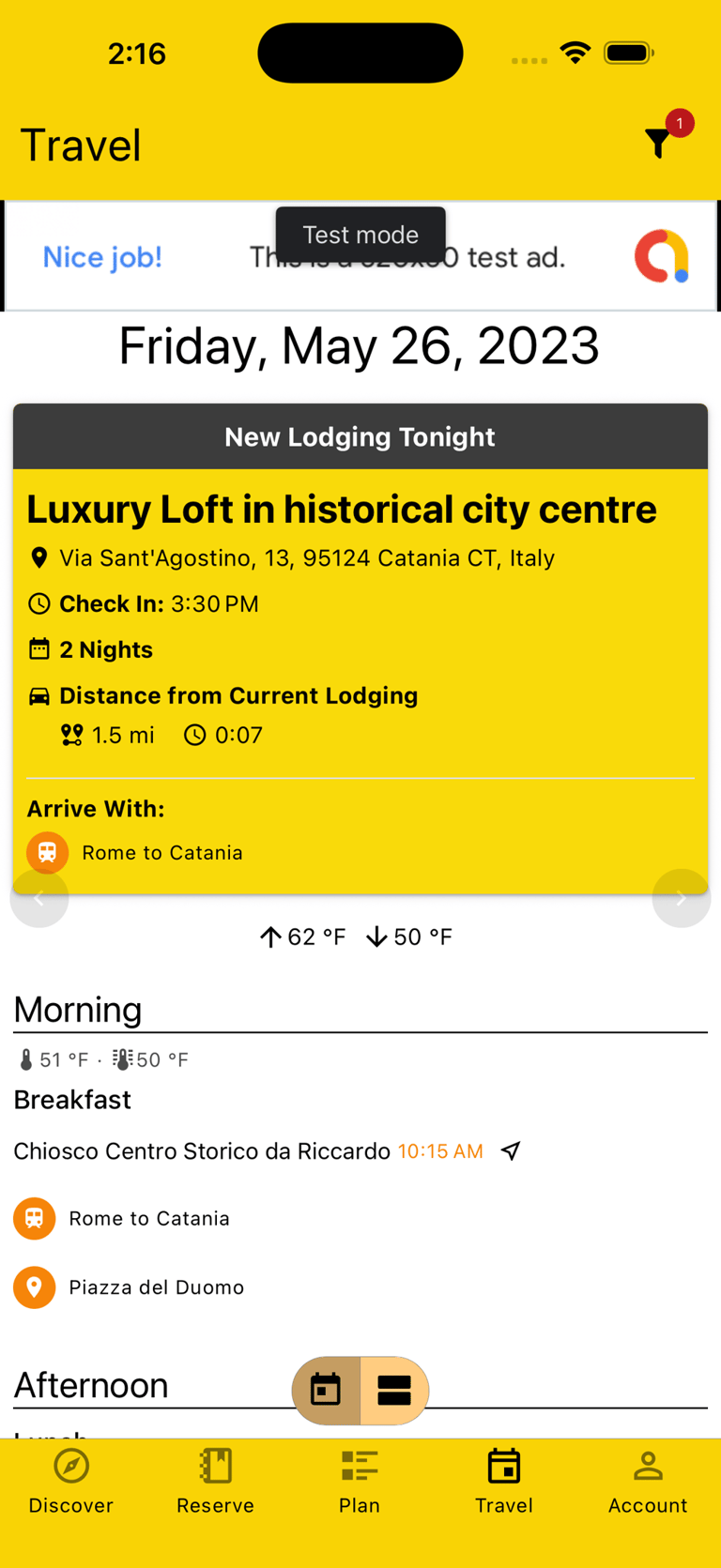Switch to the Reserve tab
The image size is (721, 1568).
[x=215, y=1482]
